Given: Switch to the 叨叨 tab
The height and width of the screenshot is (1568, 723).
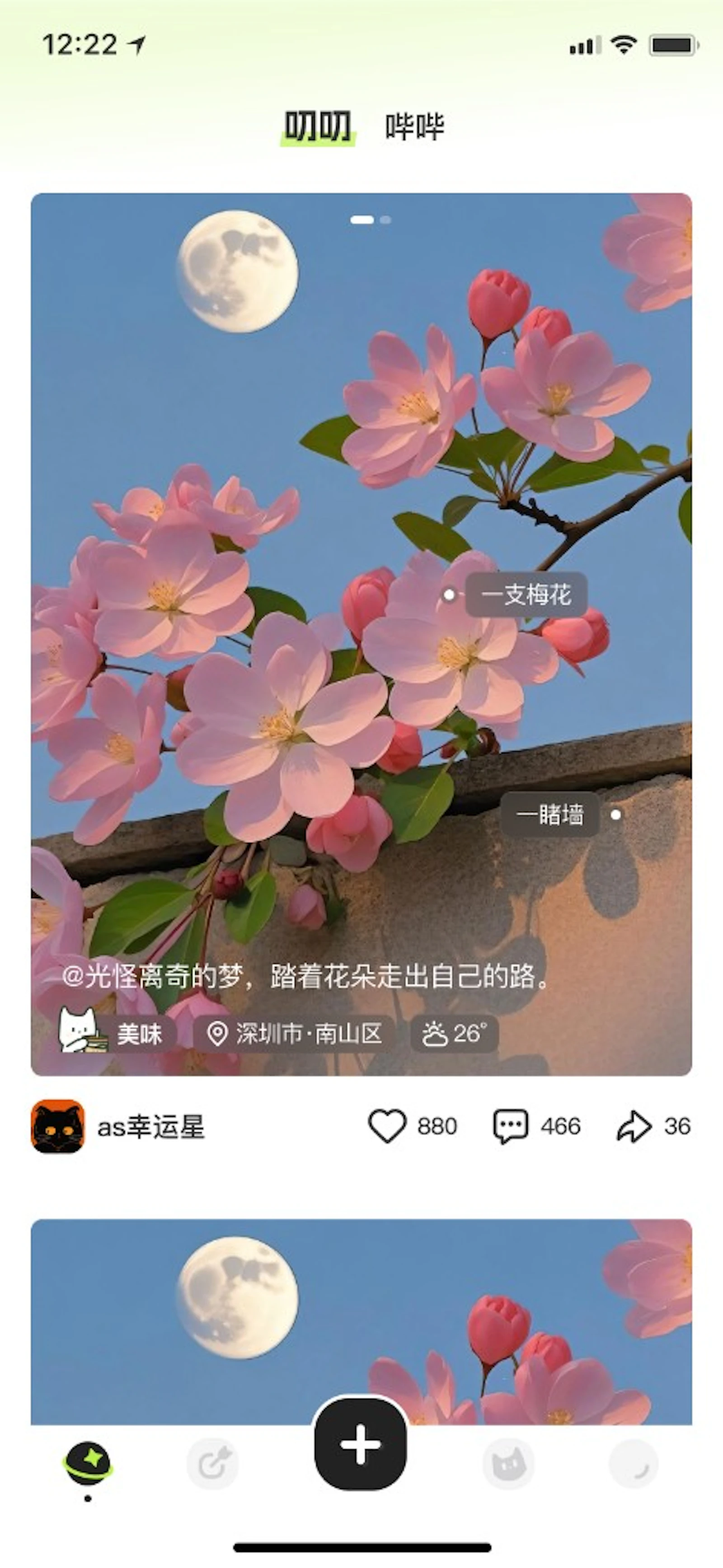Looking at the screenshot, I should [318, 126].
